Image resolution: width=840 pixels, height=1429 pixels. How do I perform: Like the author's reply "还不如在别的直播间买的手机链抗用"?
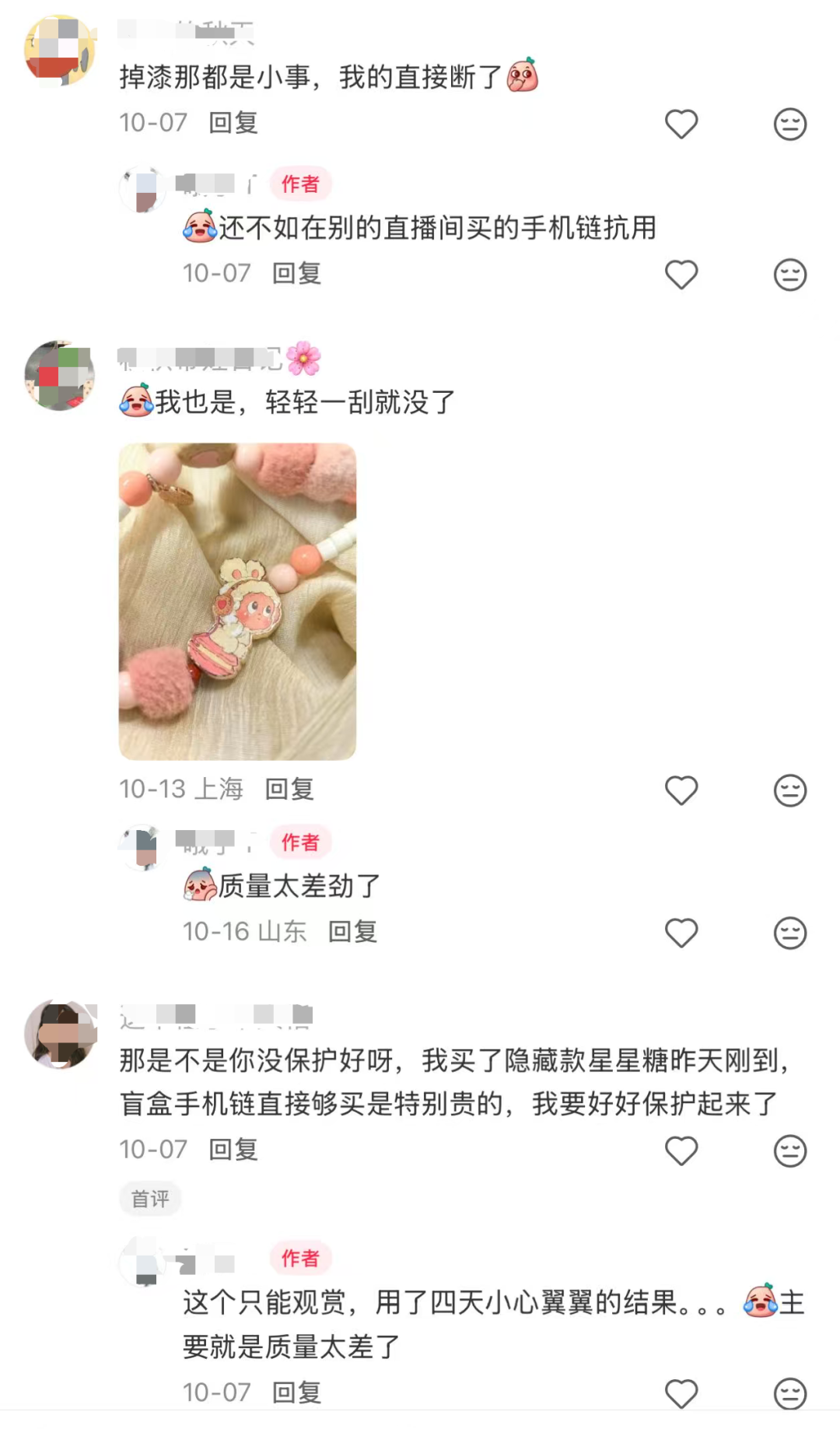[681, 275]
